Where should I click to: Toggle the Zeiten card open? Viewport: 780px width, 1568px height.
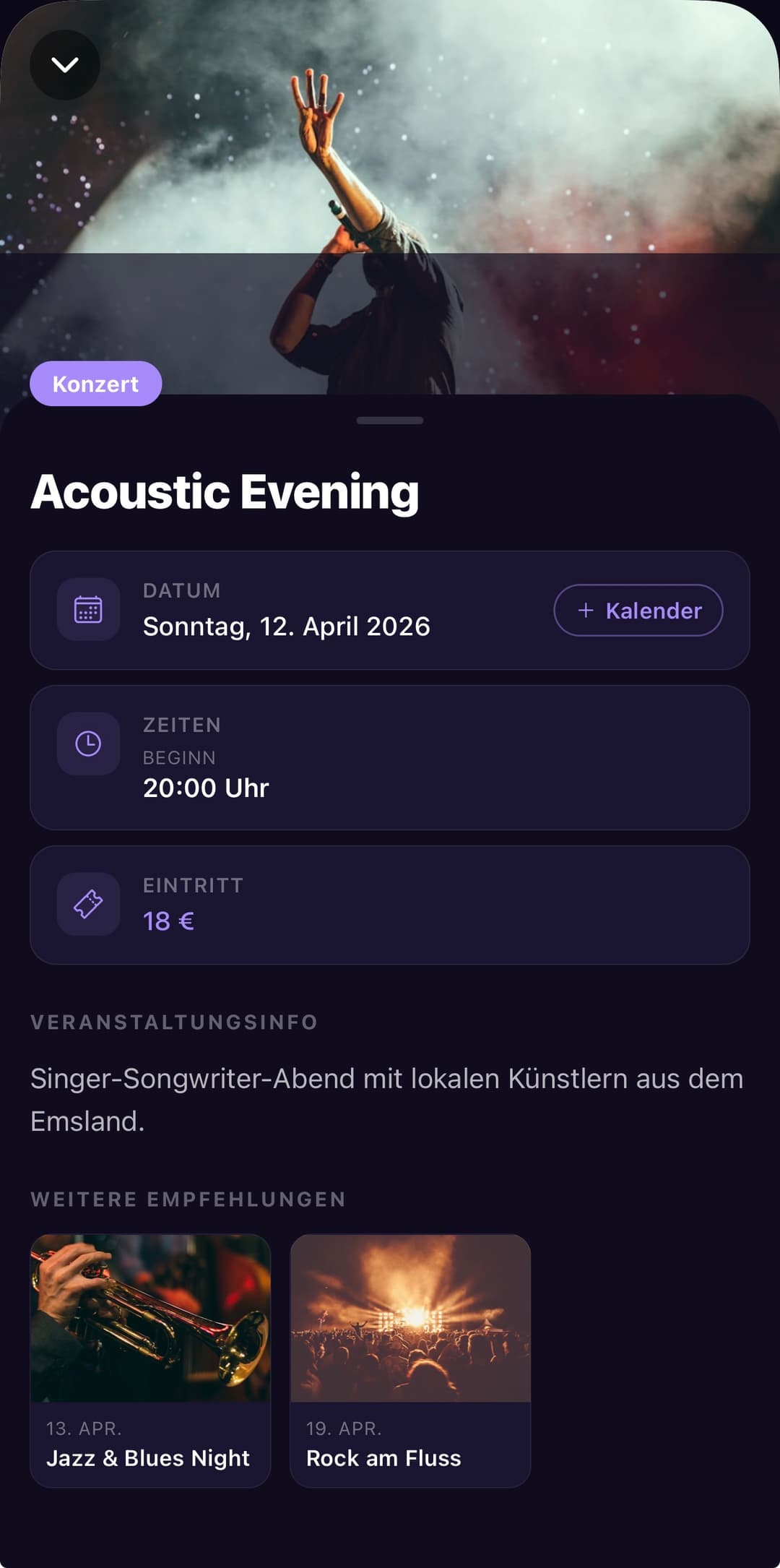pyautogui.click(x=390, y=757)
